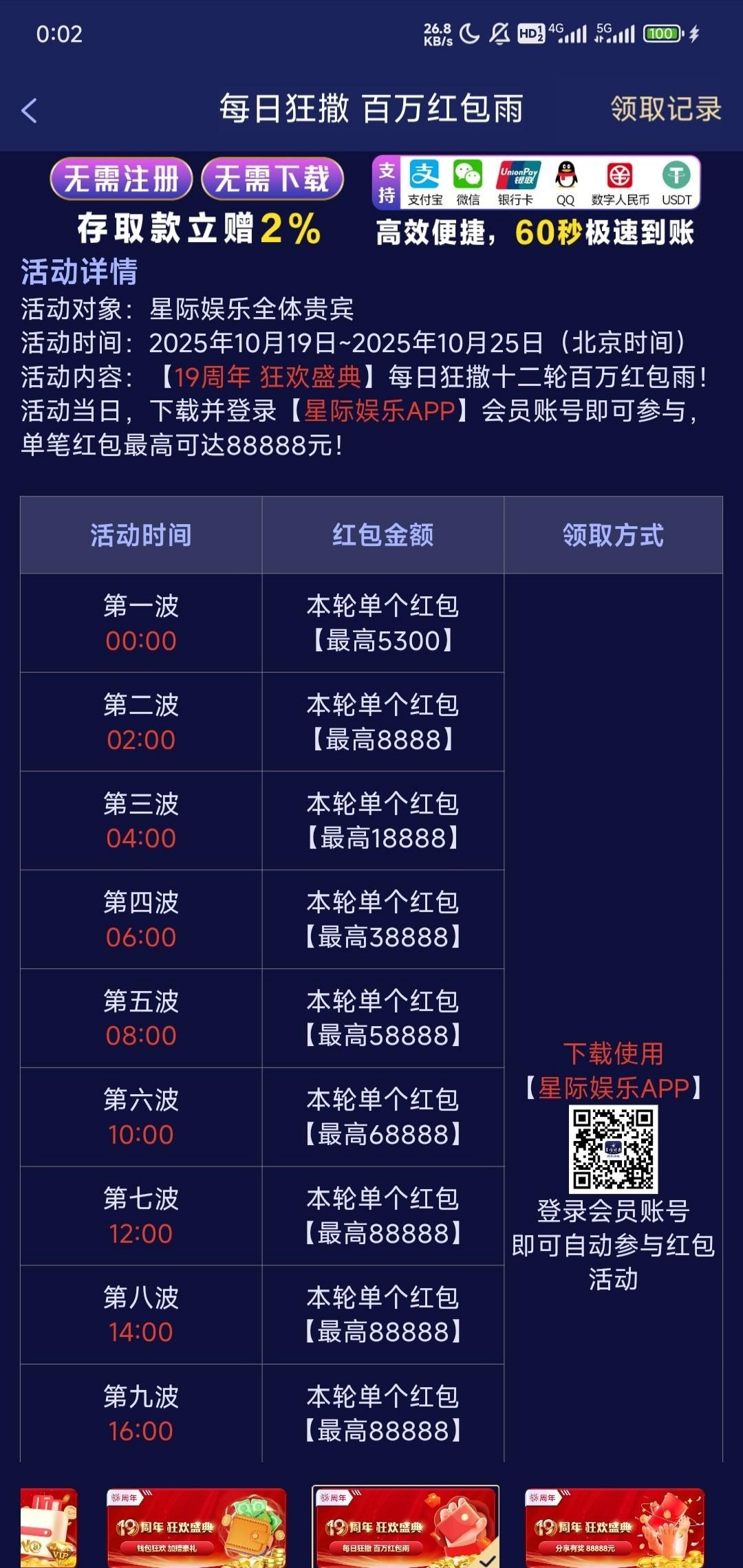Go back using the top-left arrow
743x1568 pixels.
point(30,110)
